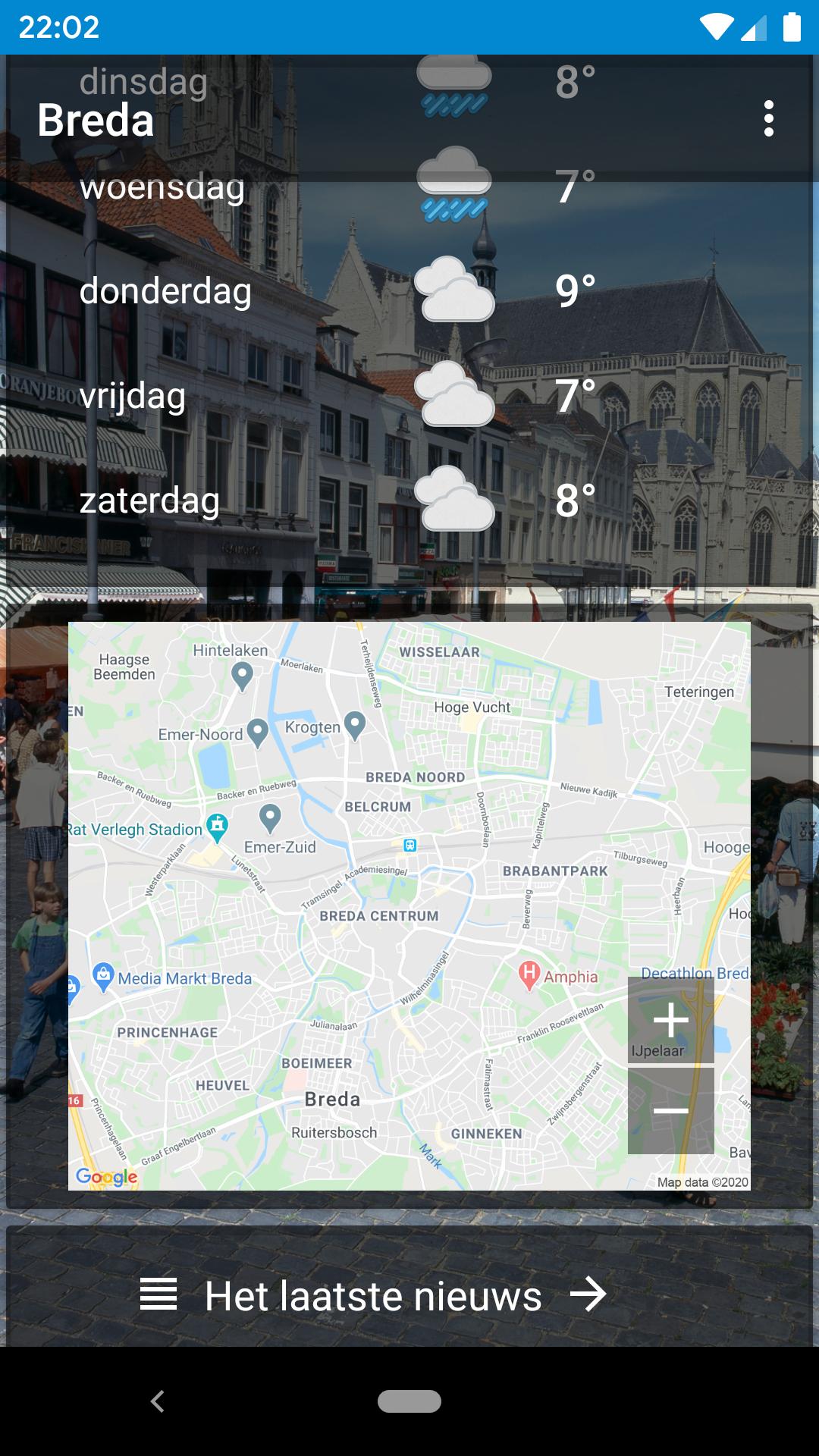The height and width of the screenshot is (1456, 819).
Task: Go to the home screen
Action: point(409,1401)
